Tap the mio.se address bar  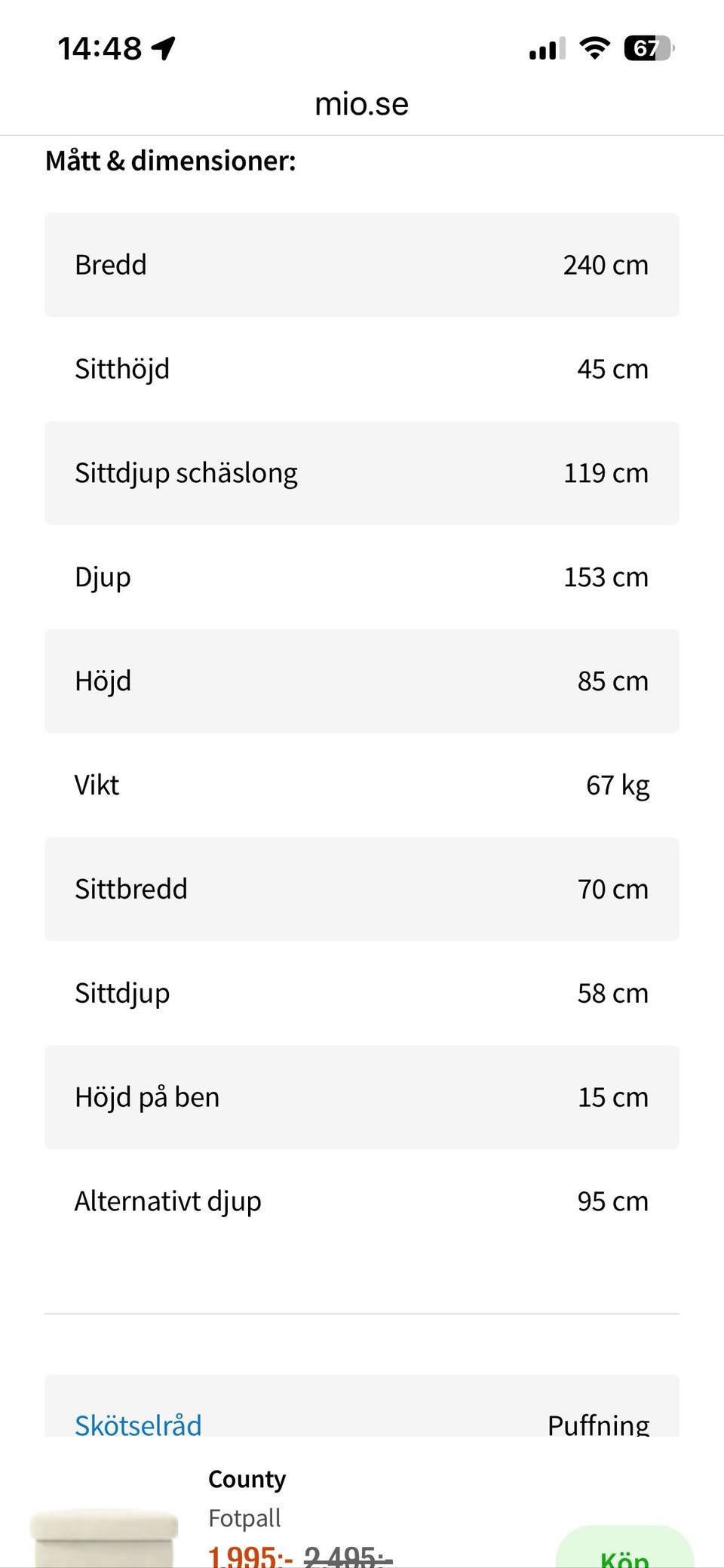click(x=362, y=104)
